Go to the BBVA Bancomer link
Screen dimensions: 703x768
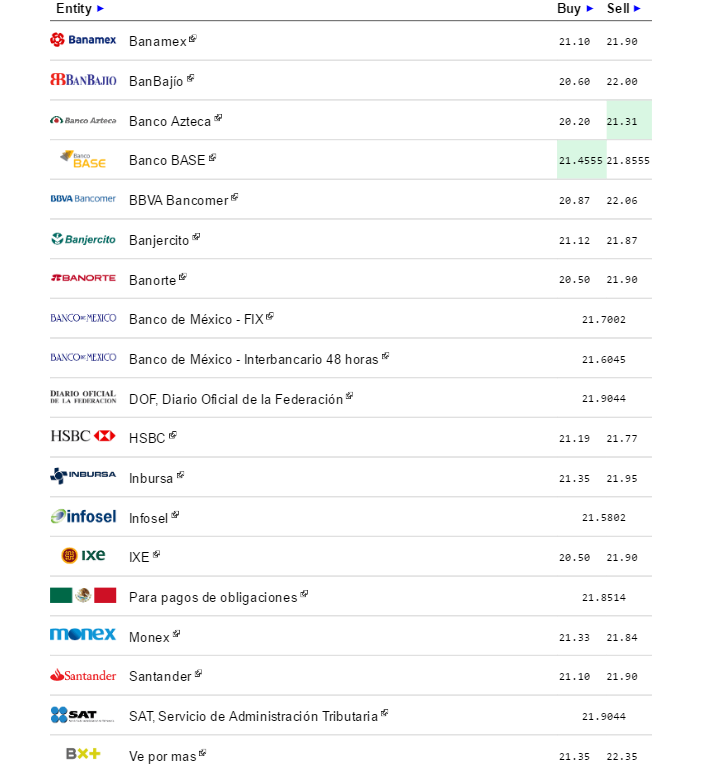click(178, 200)
